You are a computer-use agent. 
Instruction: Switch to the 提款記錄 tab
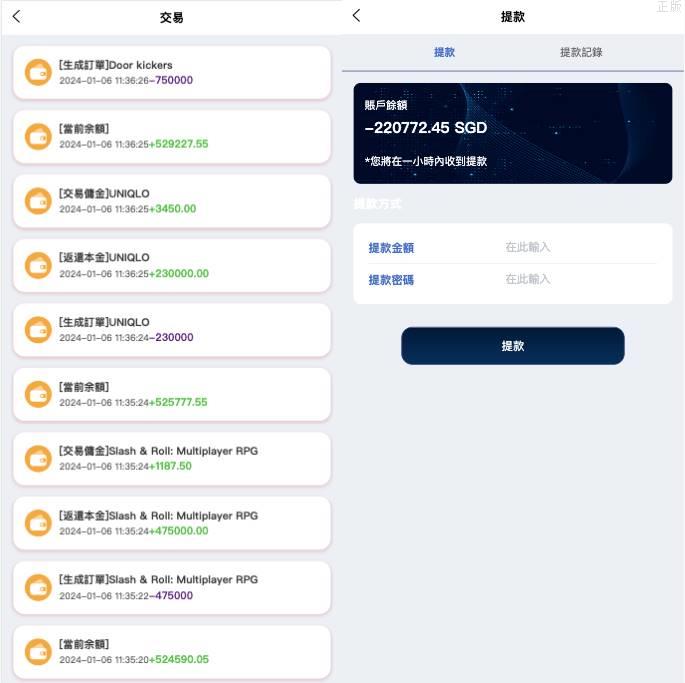click(x=581, y=52)
